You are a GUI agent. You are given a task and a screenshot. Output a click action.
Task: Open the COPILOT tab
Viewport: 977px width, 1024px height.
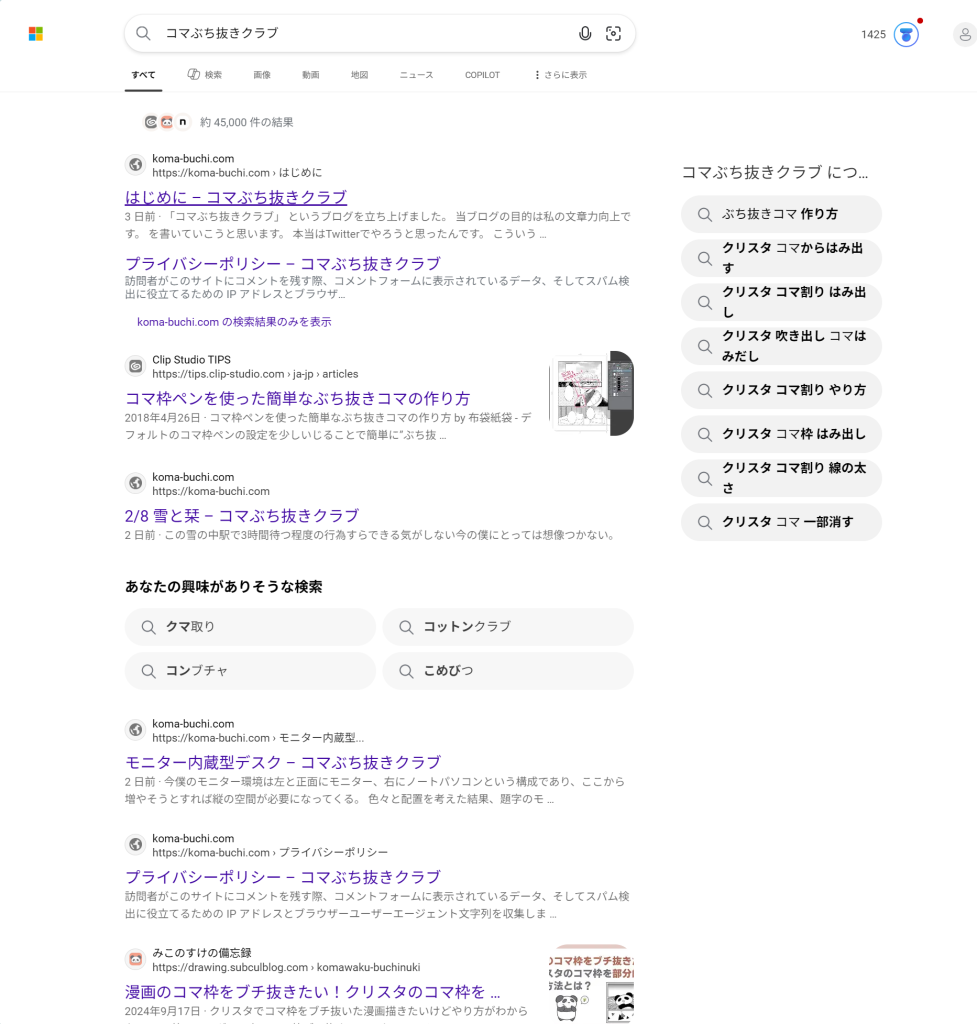coord(482,75)
